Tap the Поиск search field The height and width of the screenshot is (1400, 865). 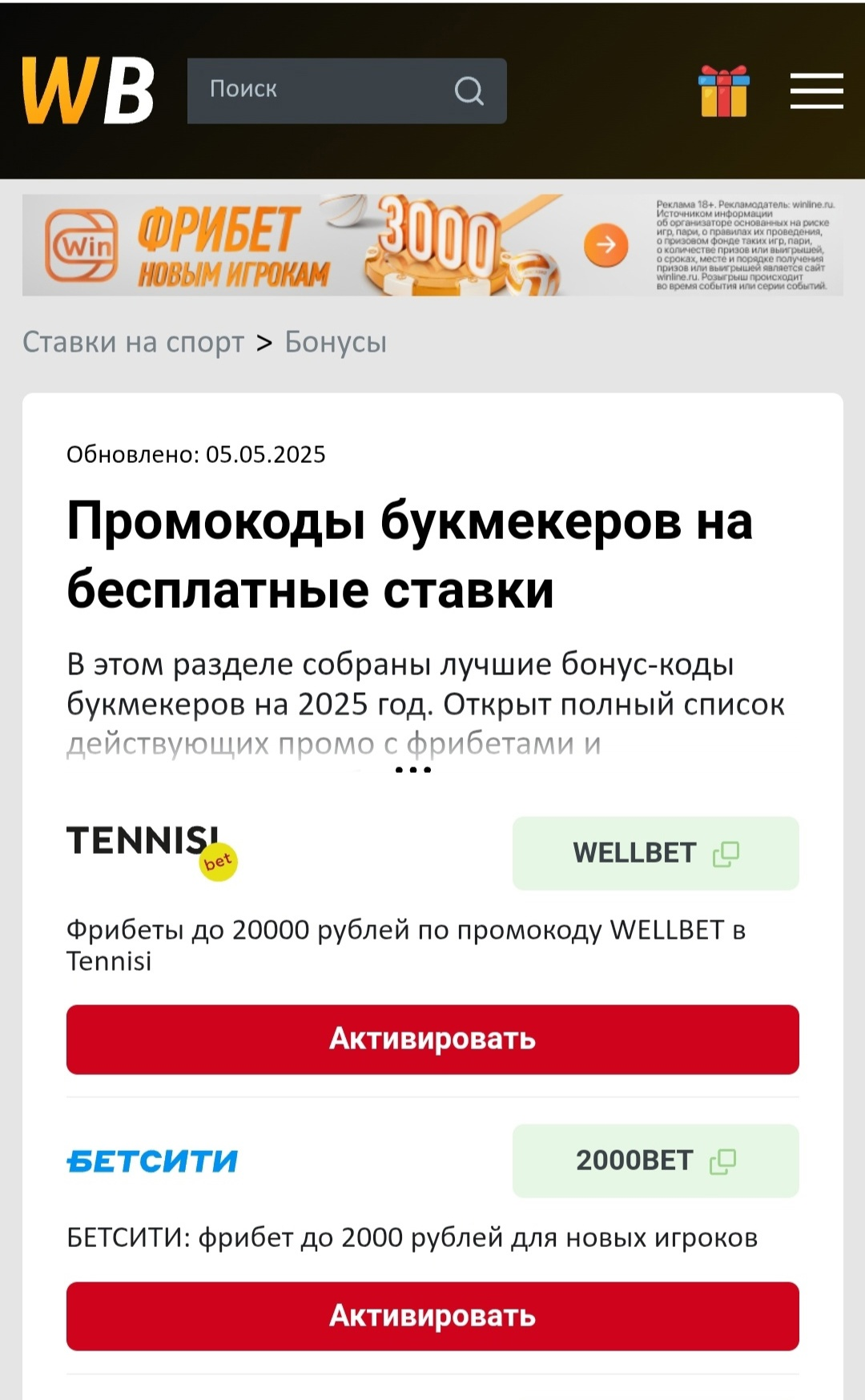coord(328,91)
